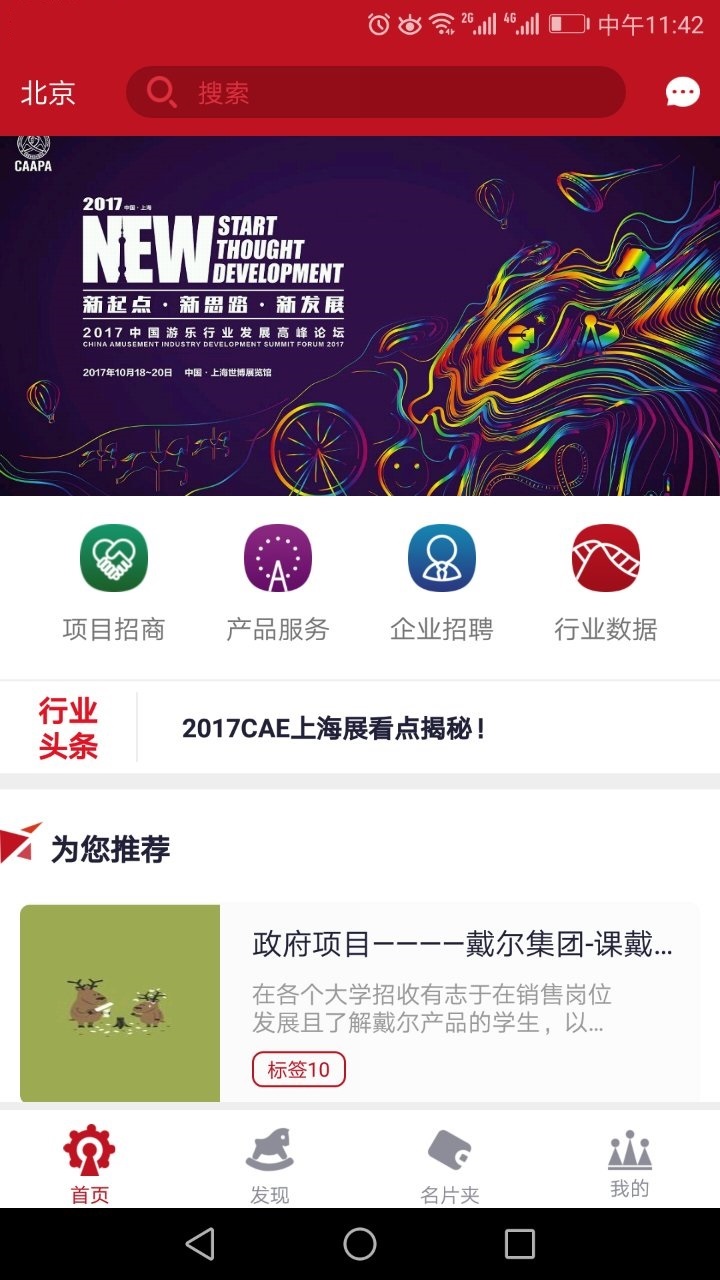Tap the system back button

200,1244
